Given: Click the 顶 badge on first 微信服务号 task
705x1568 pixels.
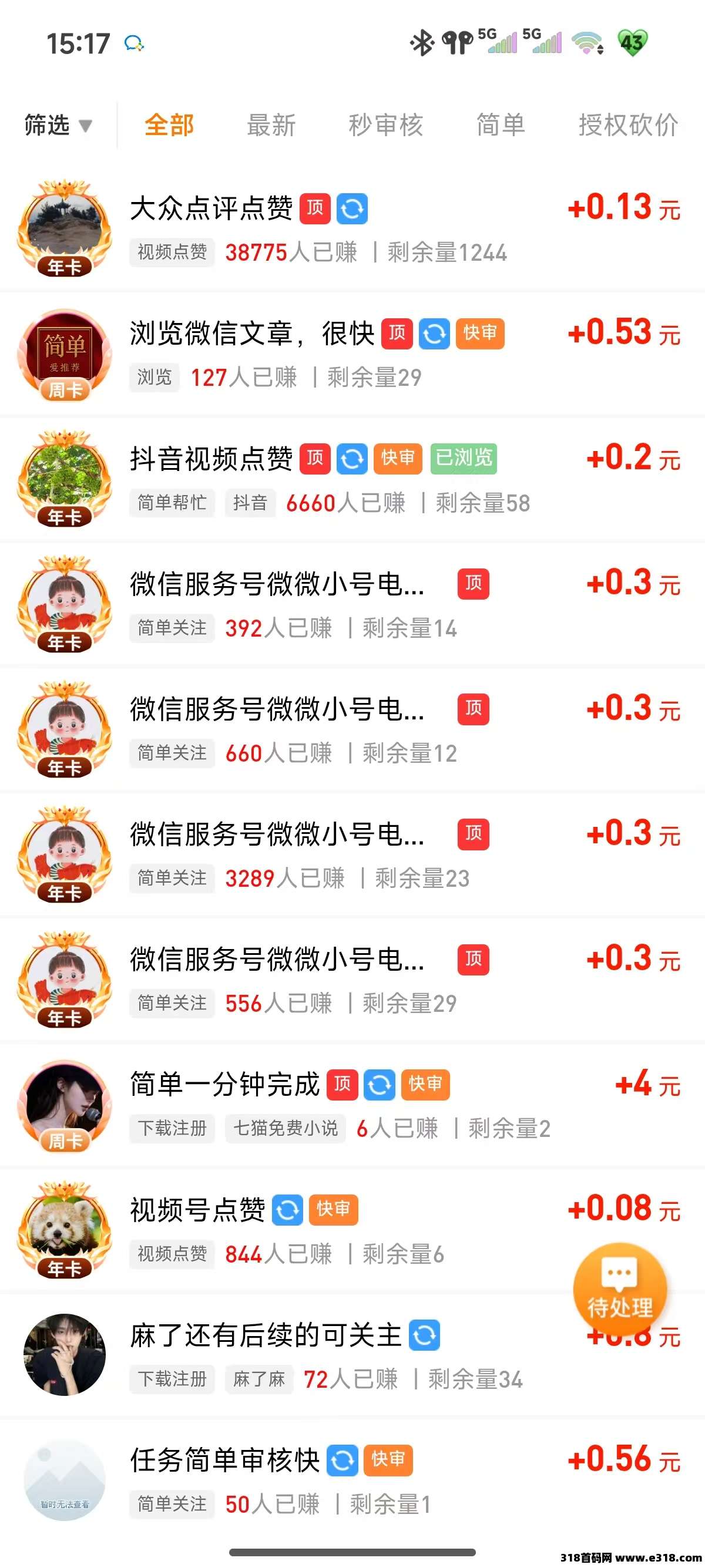Looking at the screenshot, I should pyautogui.click(x=474, y=584).
